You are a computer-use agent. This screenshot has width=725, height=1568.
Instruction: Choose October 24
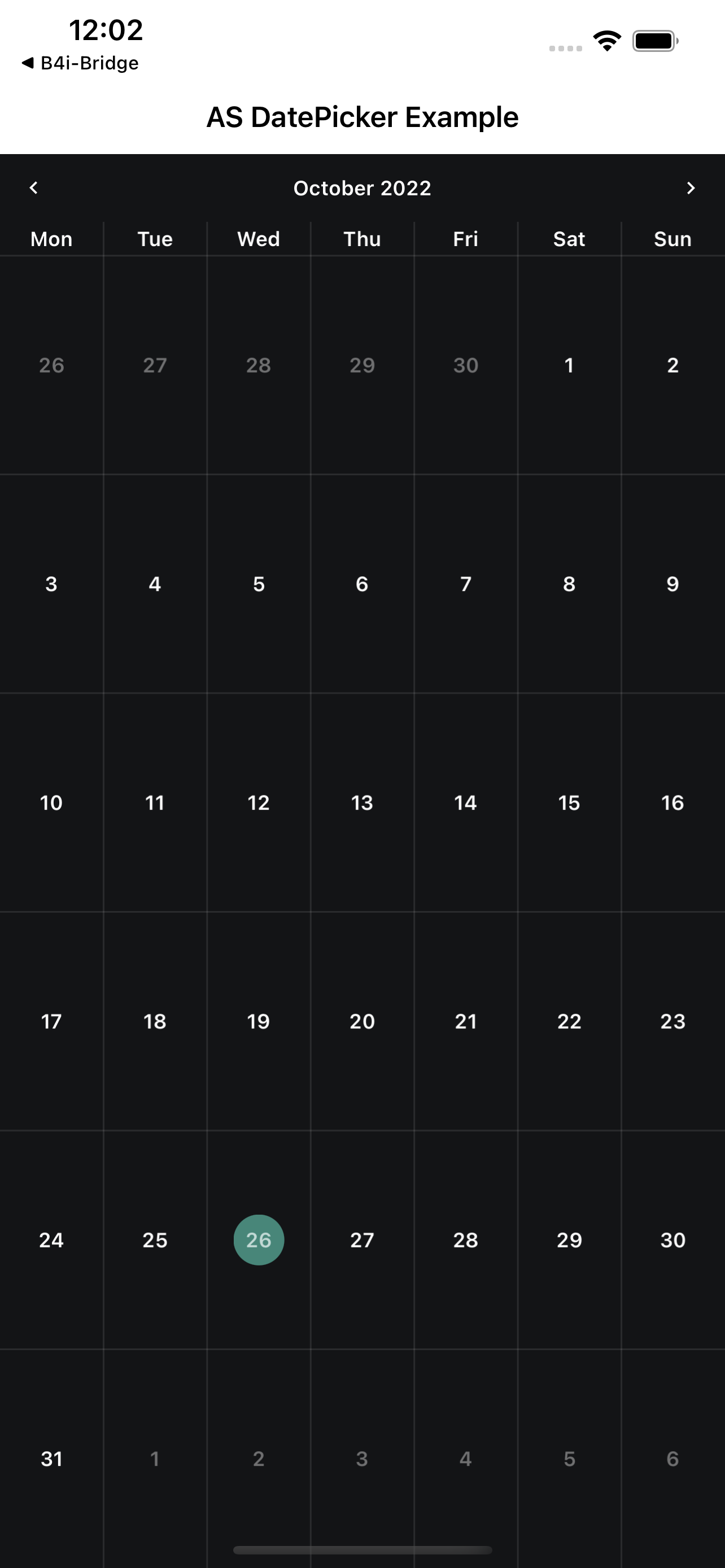(51, 1240)
